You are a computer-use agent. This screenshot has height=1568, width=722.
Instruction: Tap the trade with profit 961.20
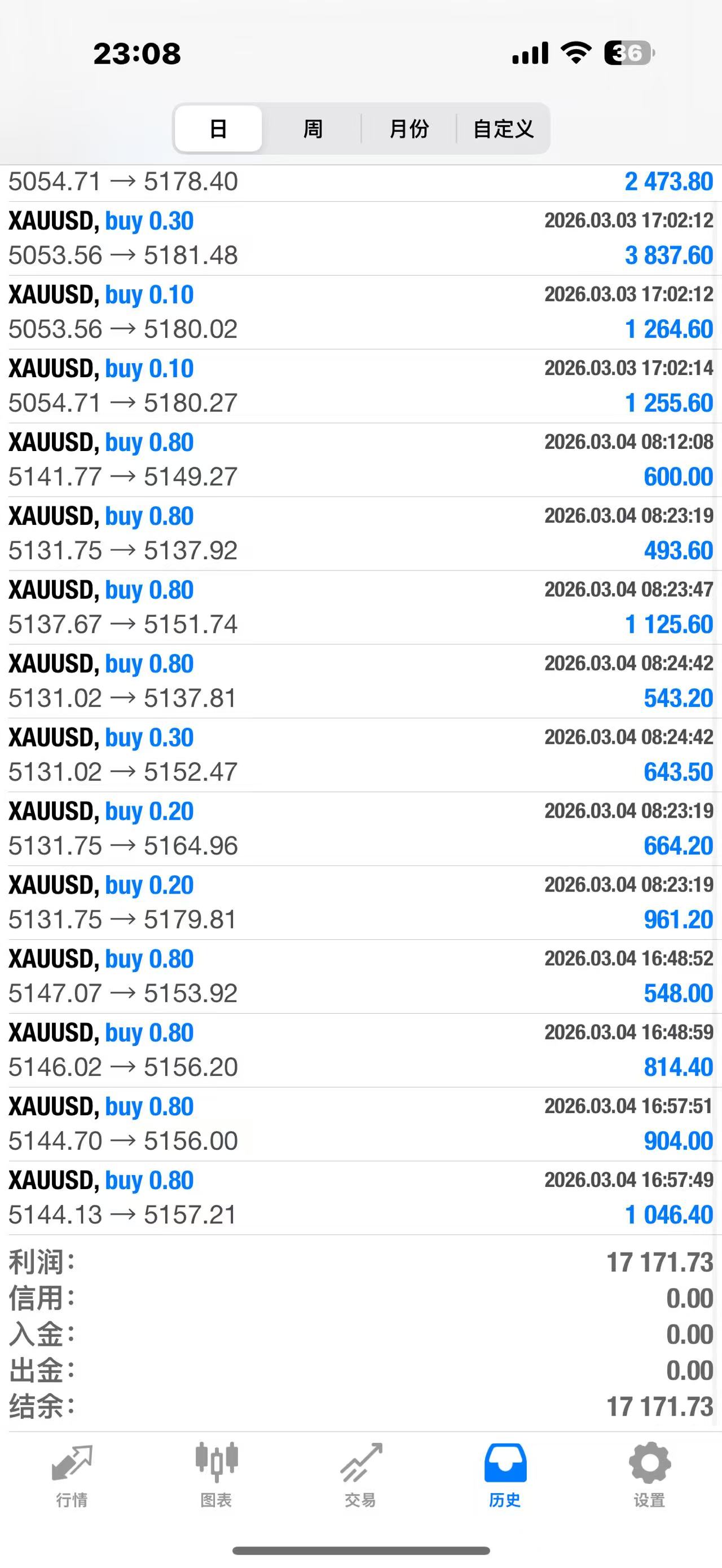(x=360, y=902)
